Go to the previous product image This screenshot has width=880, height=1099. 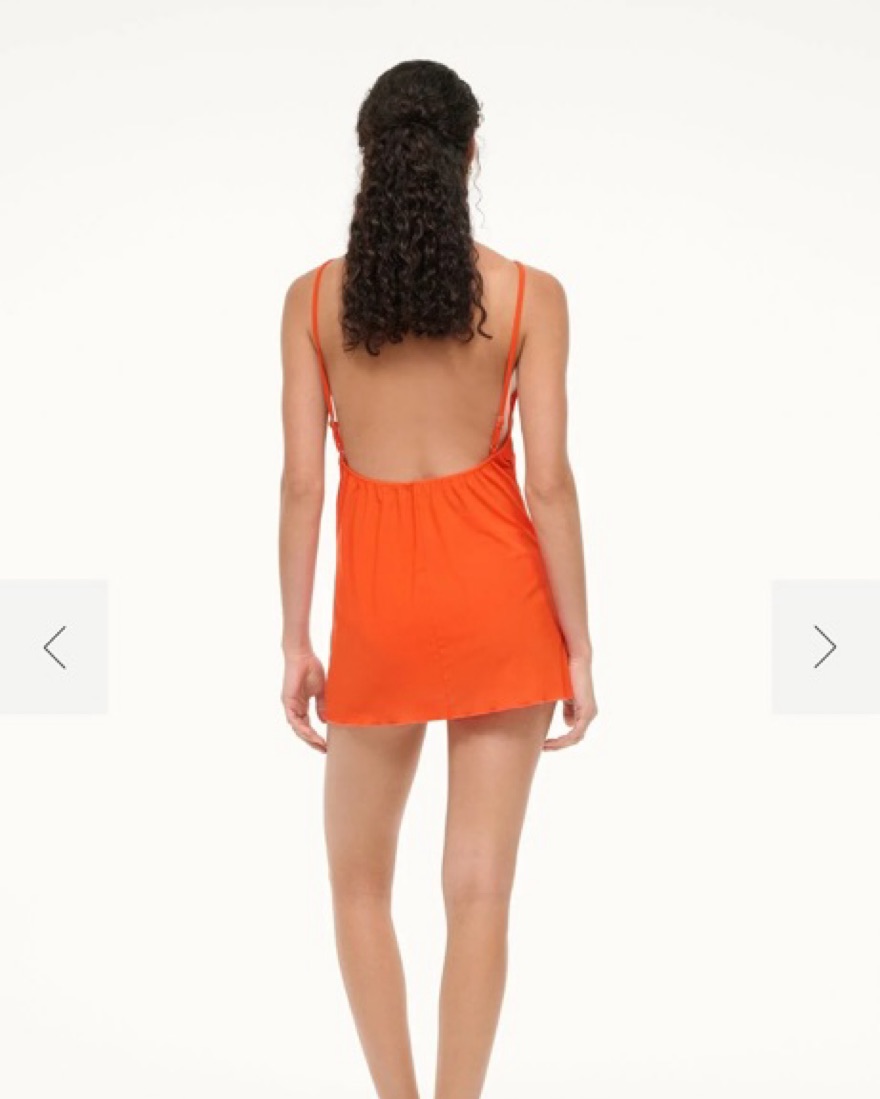click(54, 647)
